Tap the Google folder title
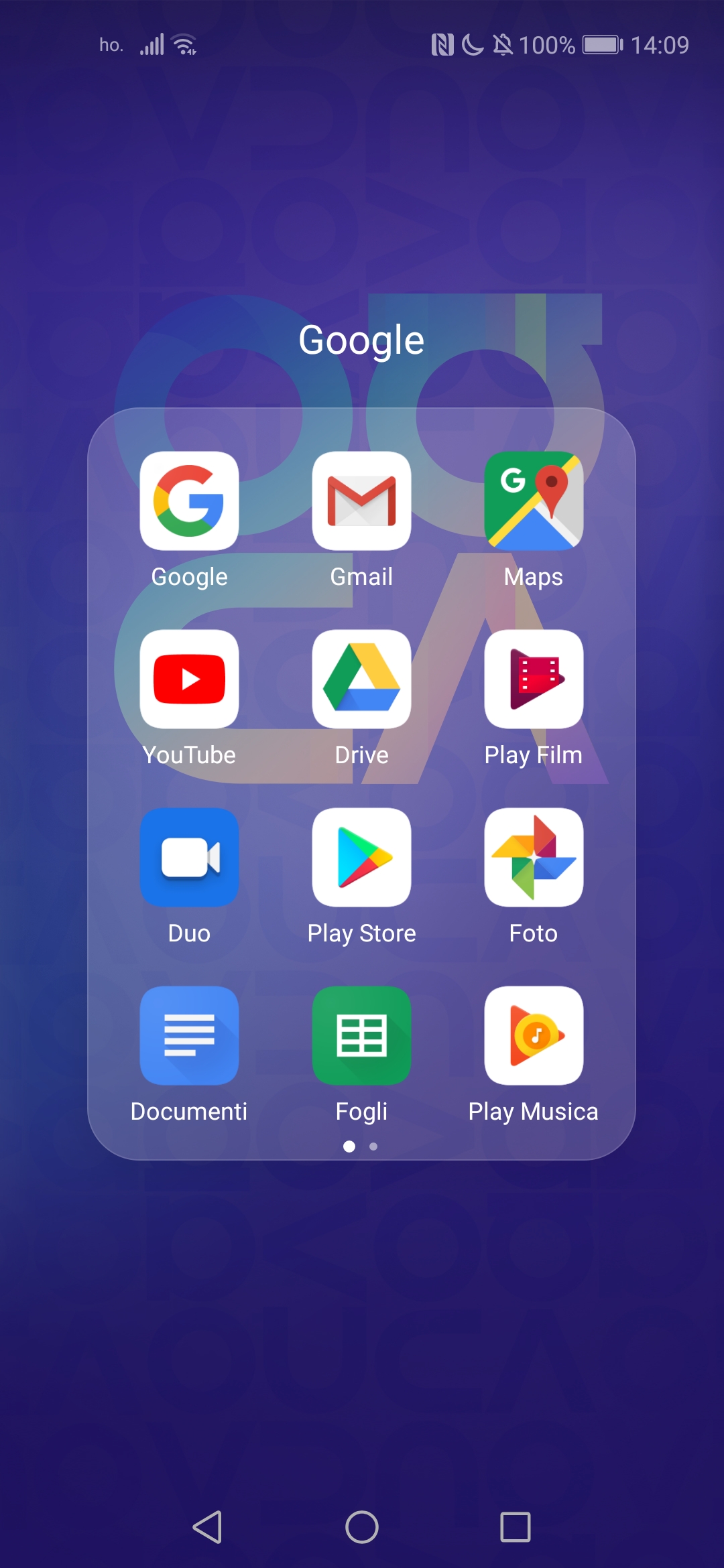This screenshot has width=724, height=1568. [x=361, y=340]
